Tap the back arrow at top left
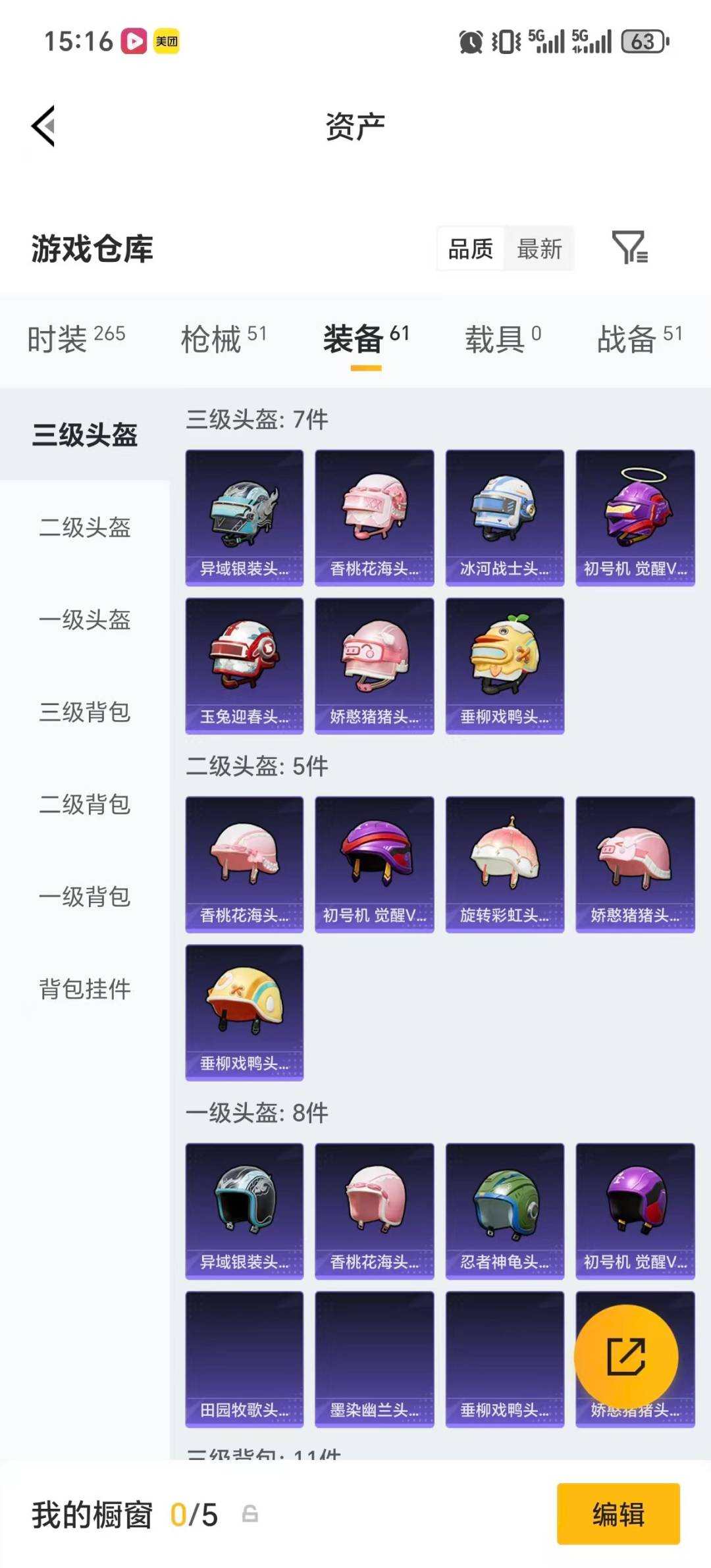Image resolution: width=711 pixels, height=1568 pixels. click(x=43, y=125)
